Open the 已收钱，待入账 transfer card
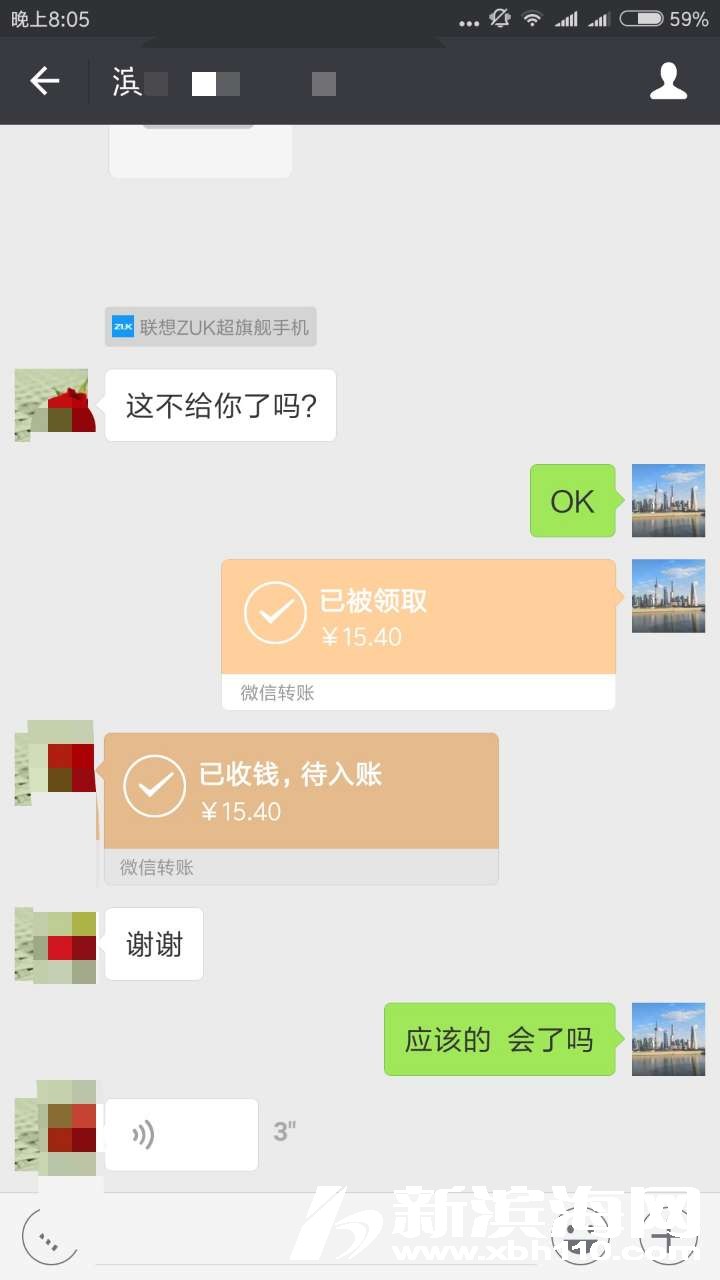This screenshot has width=720, height=1280. [301, 808]
